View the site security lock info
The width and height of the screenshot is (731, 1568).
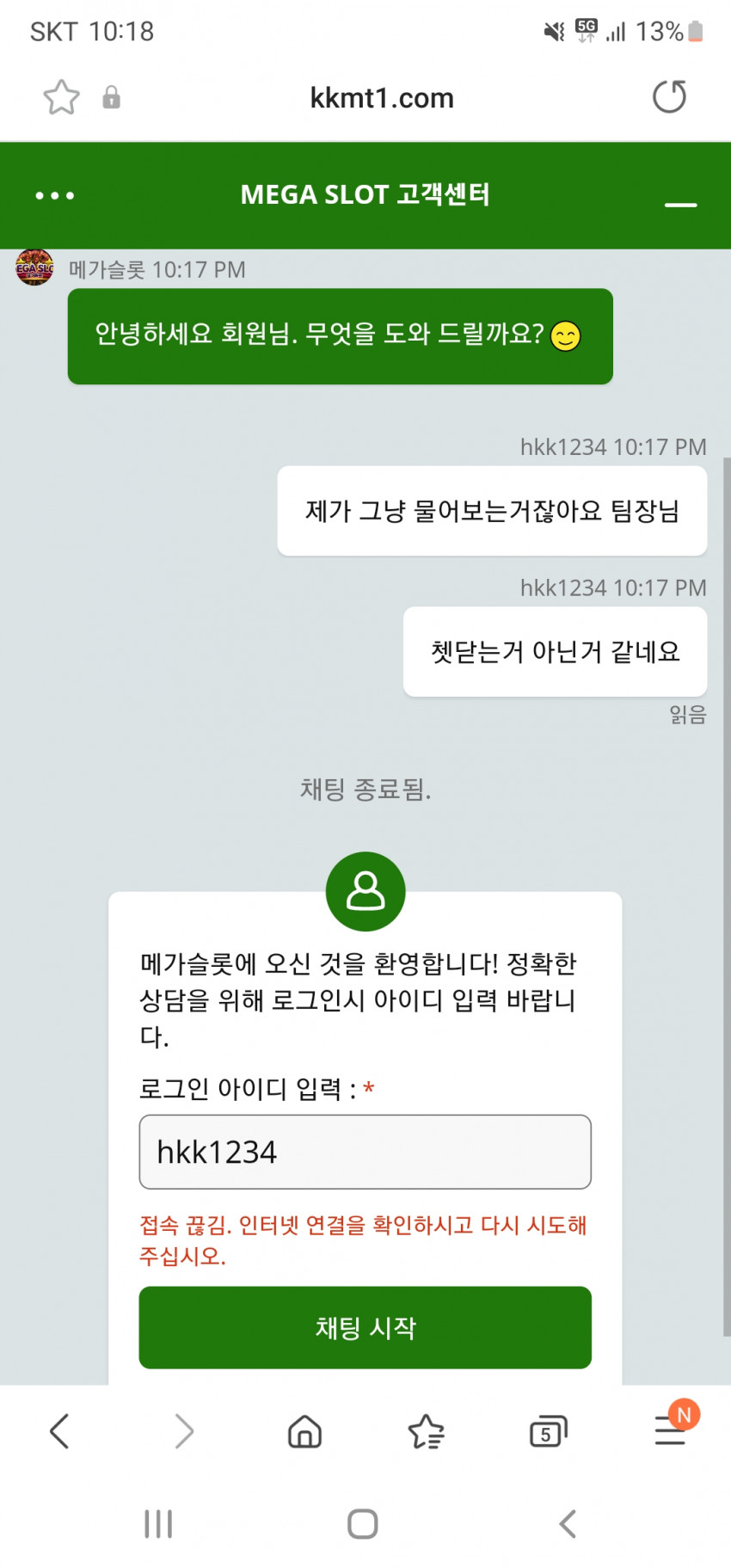tap(111, 97)
